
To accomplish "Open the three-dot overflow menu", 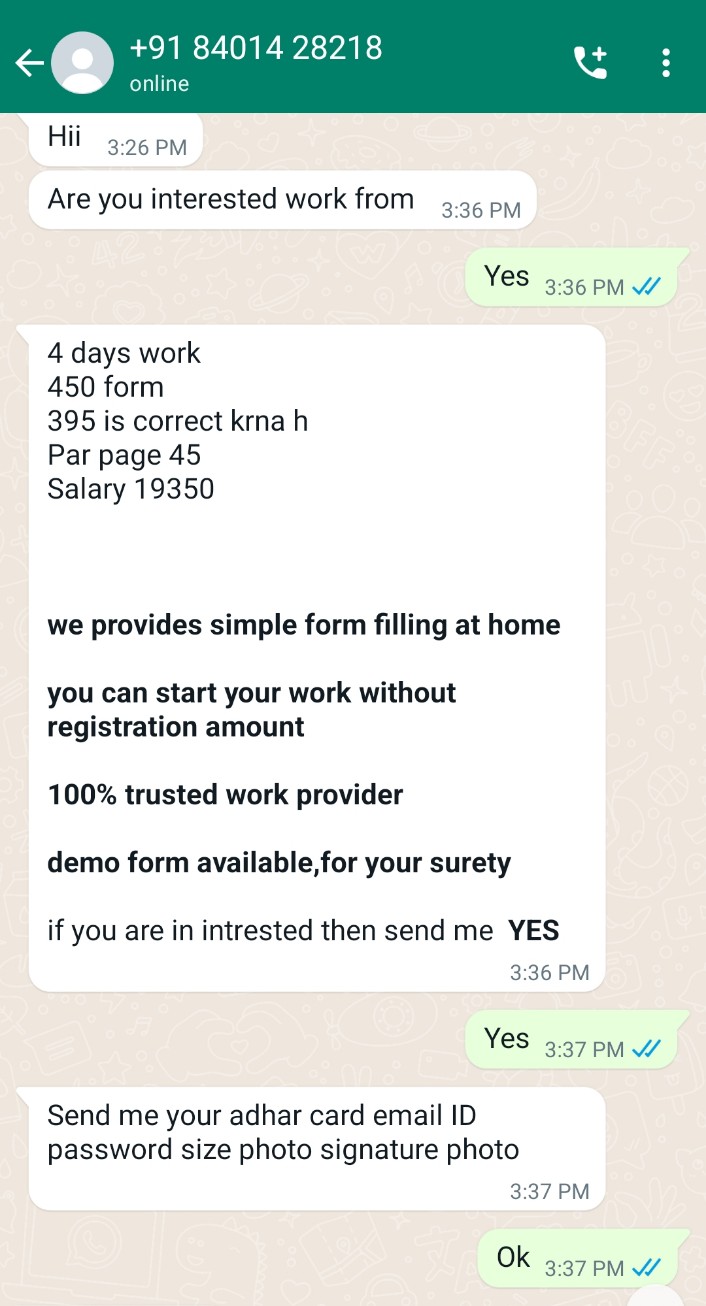I will [x=666, y=63].
